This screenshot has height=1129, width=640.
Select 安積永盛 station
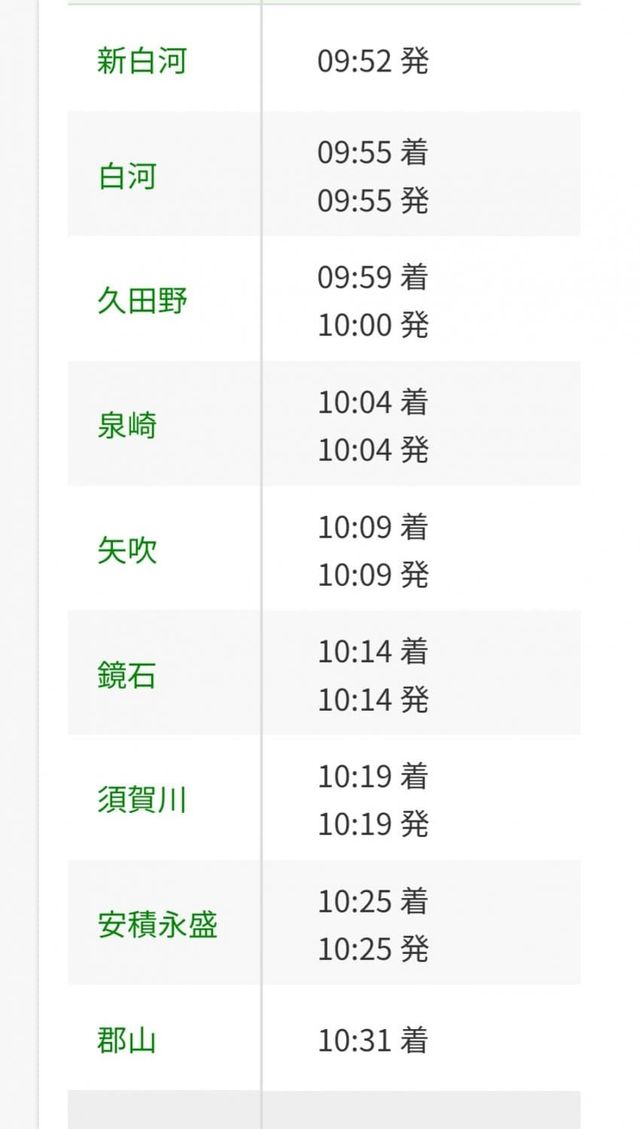[157, 925]
